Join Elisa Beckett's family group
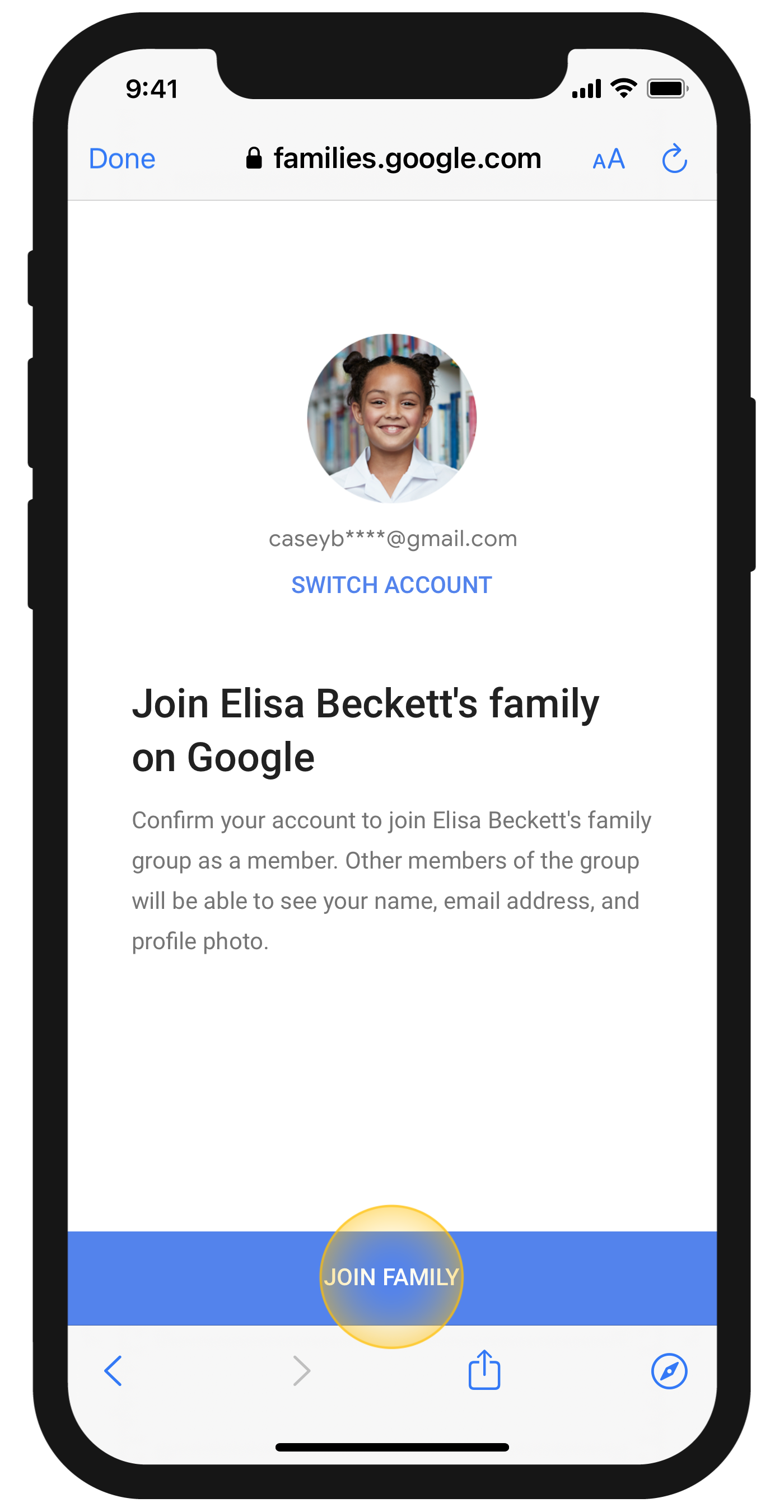This screenshot has height=1512, width=784. [x=391, y=1277]
